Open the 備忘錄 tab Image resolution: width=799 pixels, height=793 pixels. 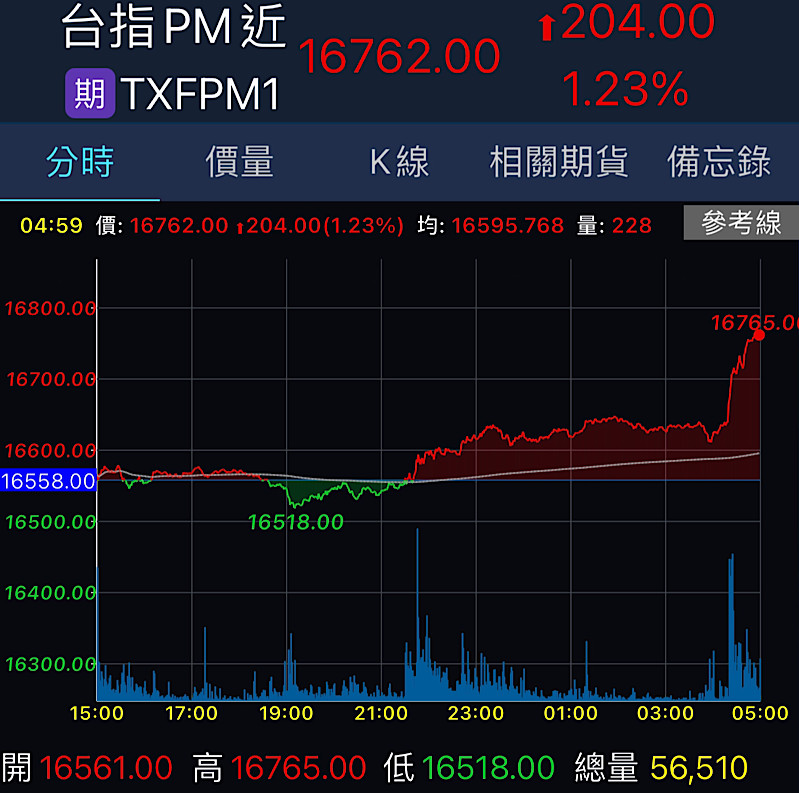(719, 162)
